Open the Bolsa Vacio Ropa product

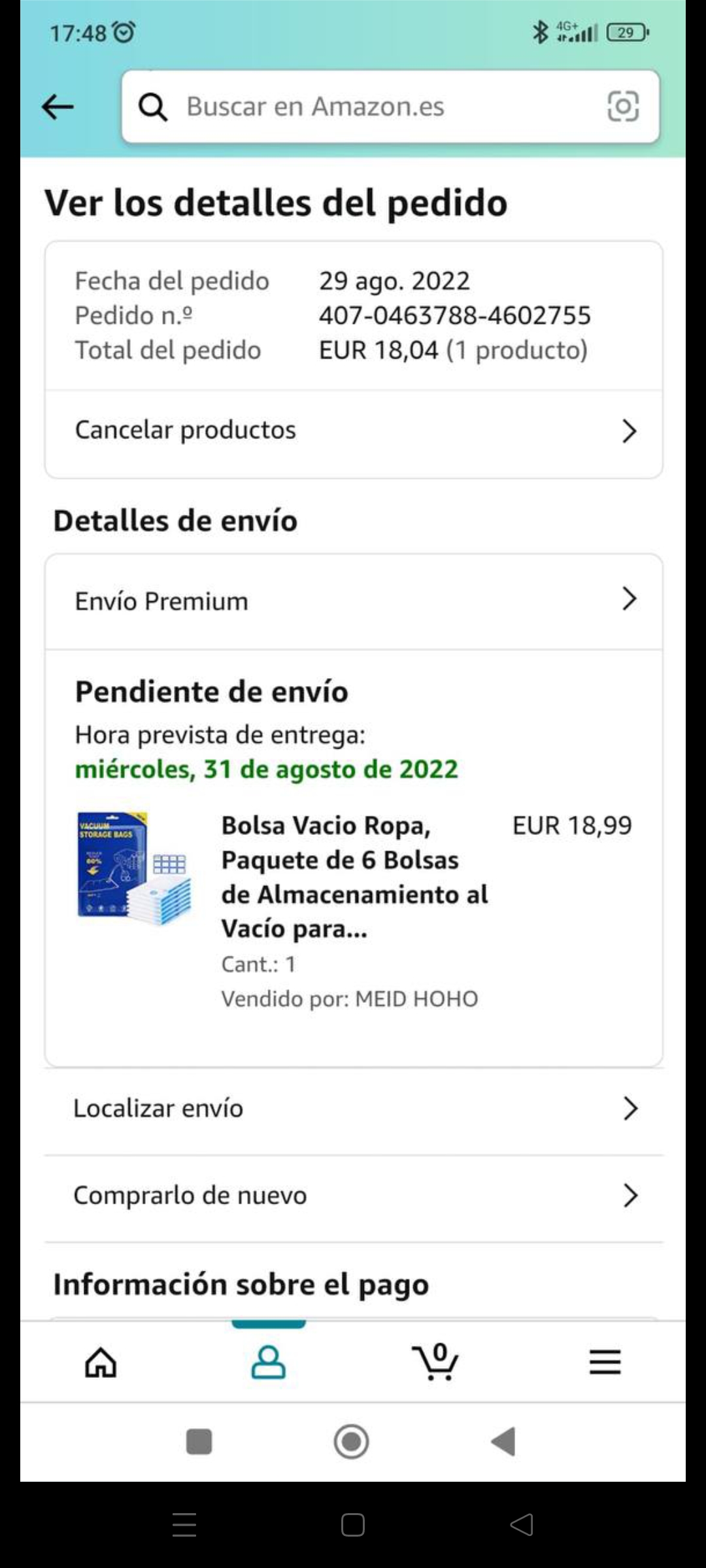pyautogui.click(x=354, y=876)
